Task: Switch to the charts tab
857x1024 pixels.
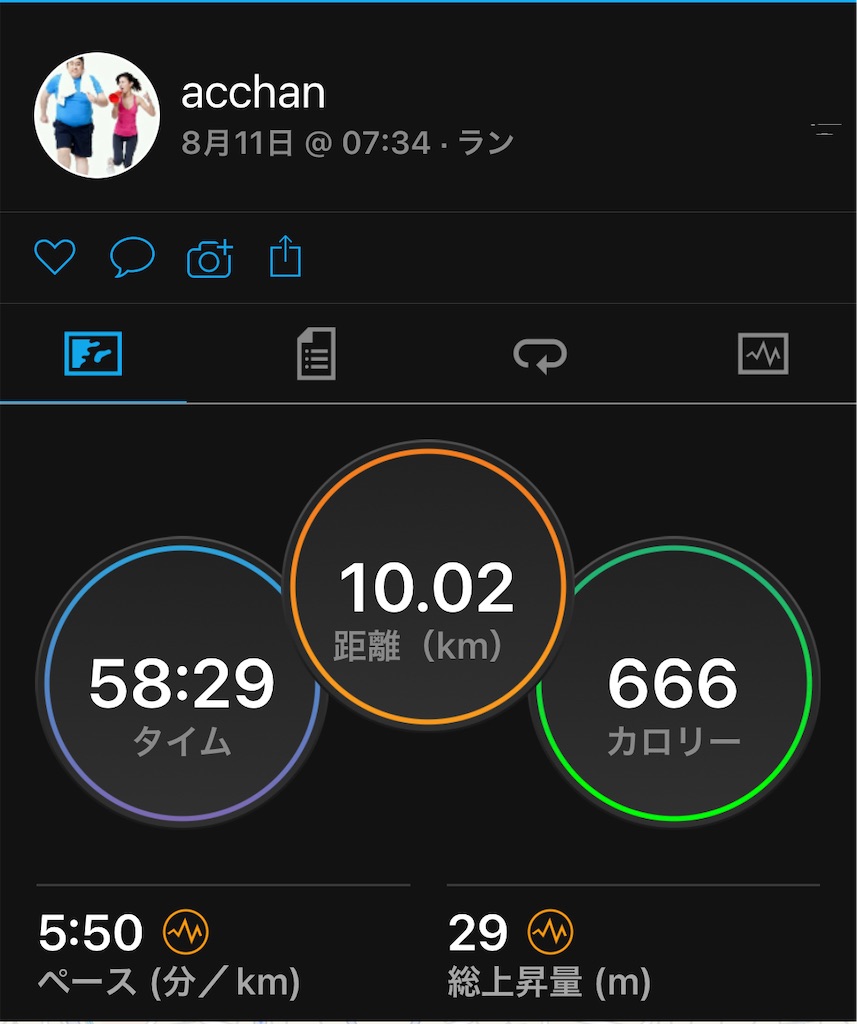Action: (763, 353)
